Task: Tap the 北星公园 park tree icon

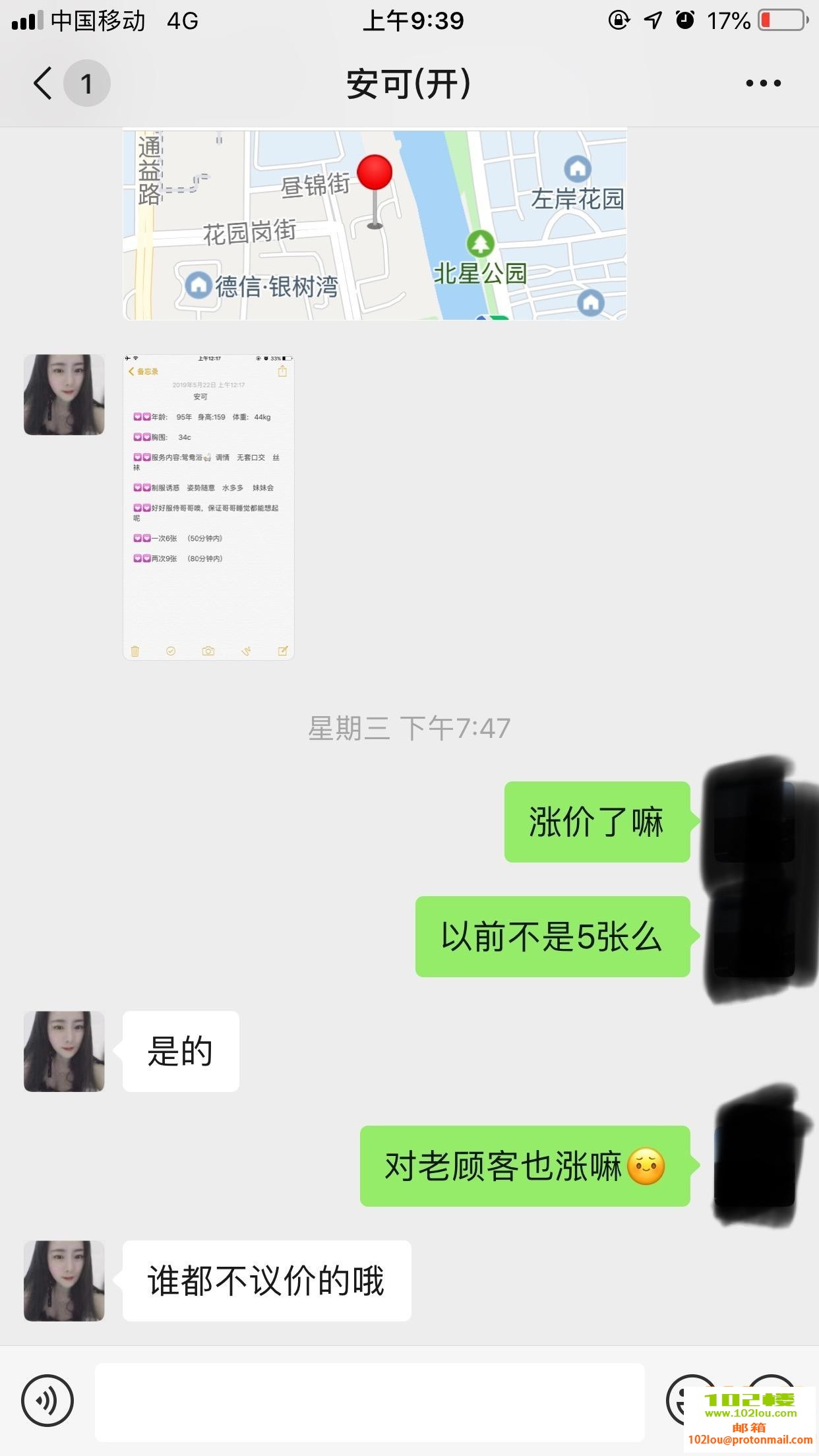Action: [480, 243]
